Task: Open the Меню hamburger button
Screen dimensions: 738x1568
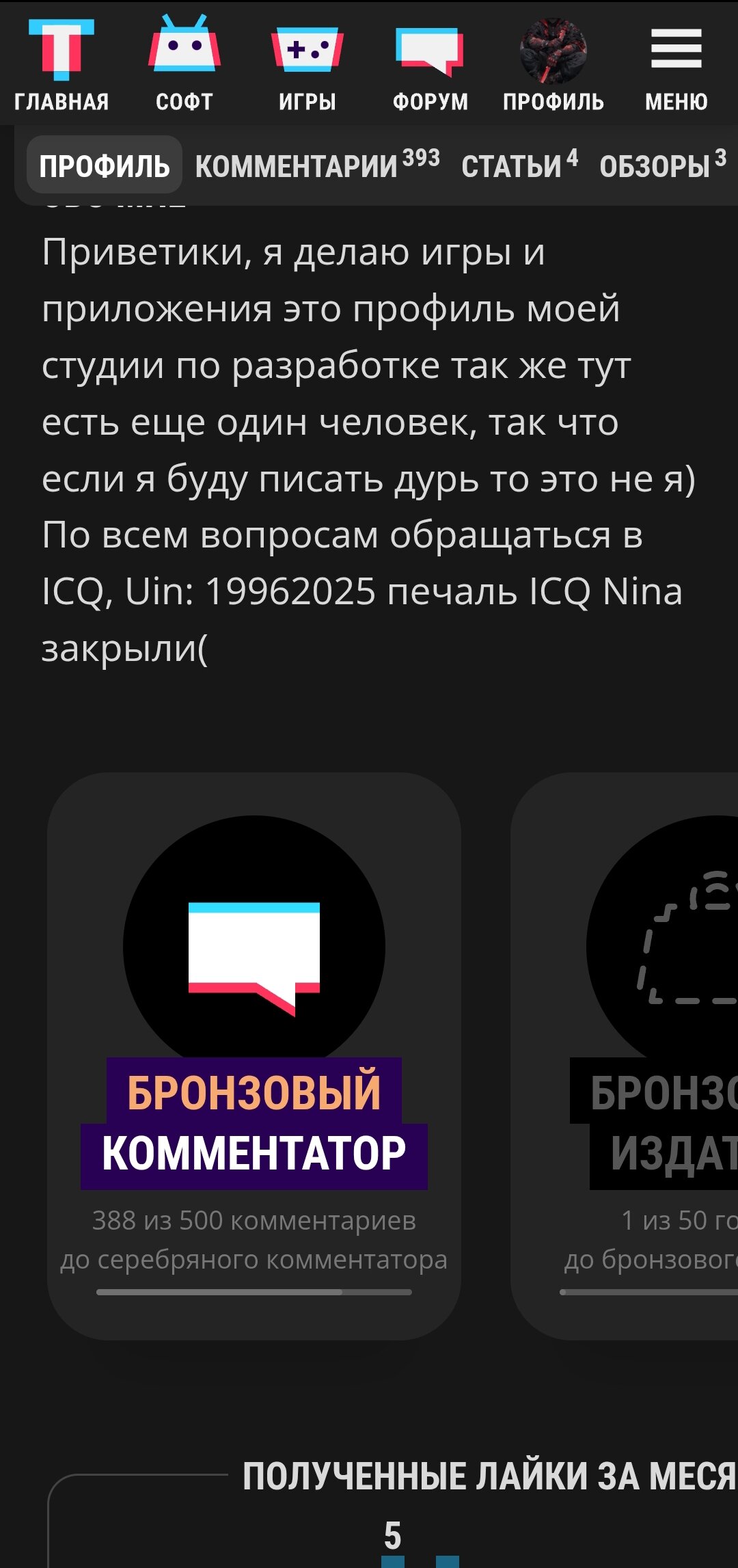Action: [676, 64]
